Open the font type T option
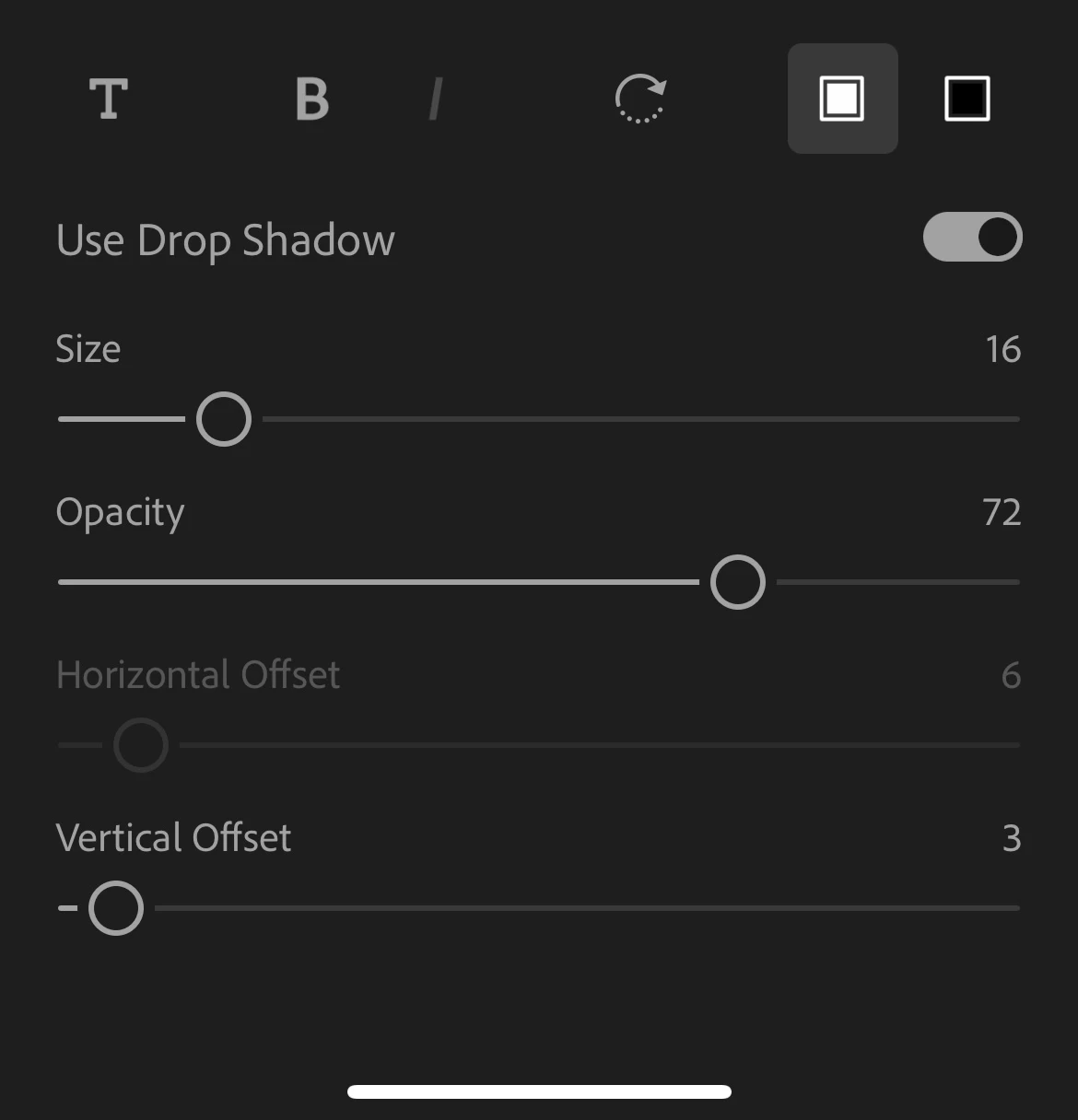 coord(109,99)
